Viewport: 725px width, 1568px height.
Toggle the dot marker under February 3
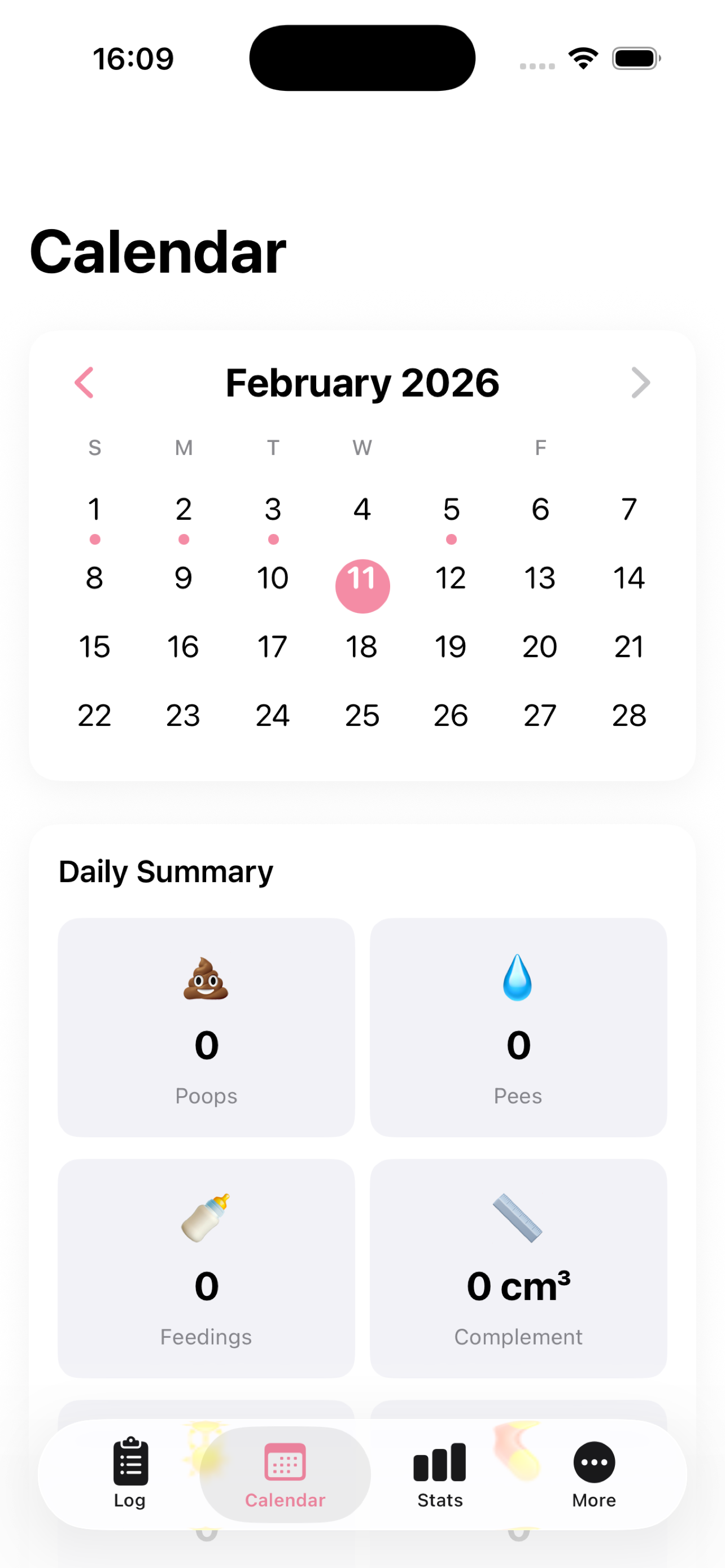pos(273,538)
